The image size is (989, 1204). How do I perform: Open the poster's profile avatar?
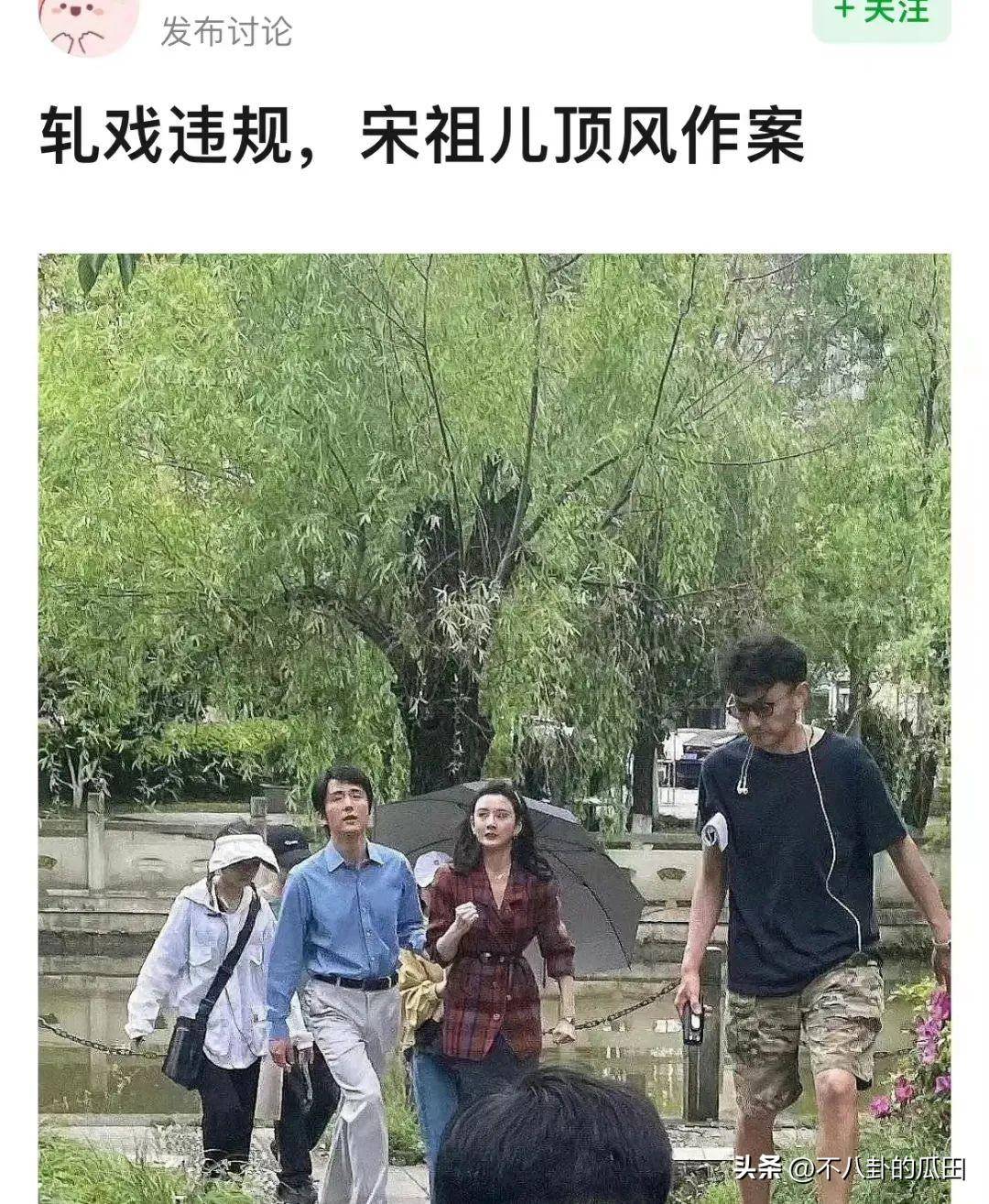[88, 23]
